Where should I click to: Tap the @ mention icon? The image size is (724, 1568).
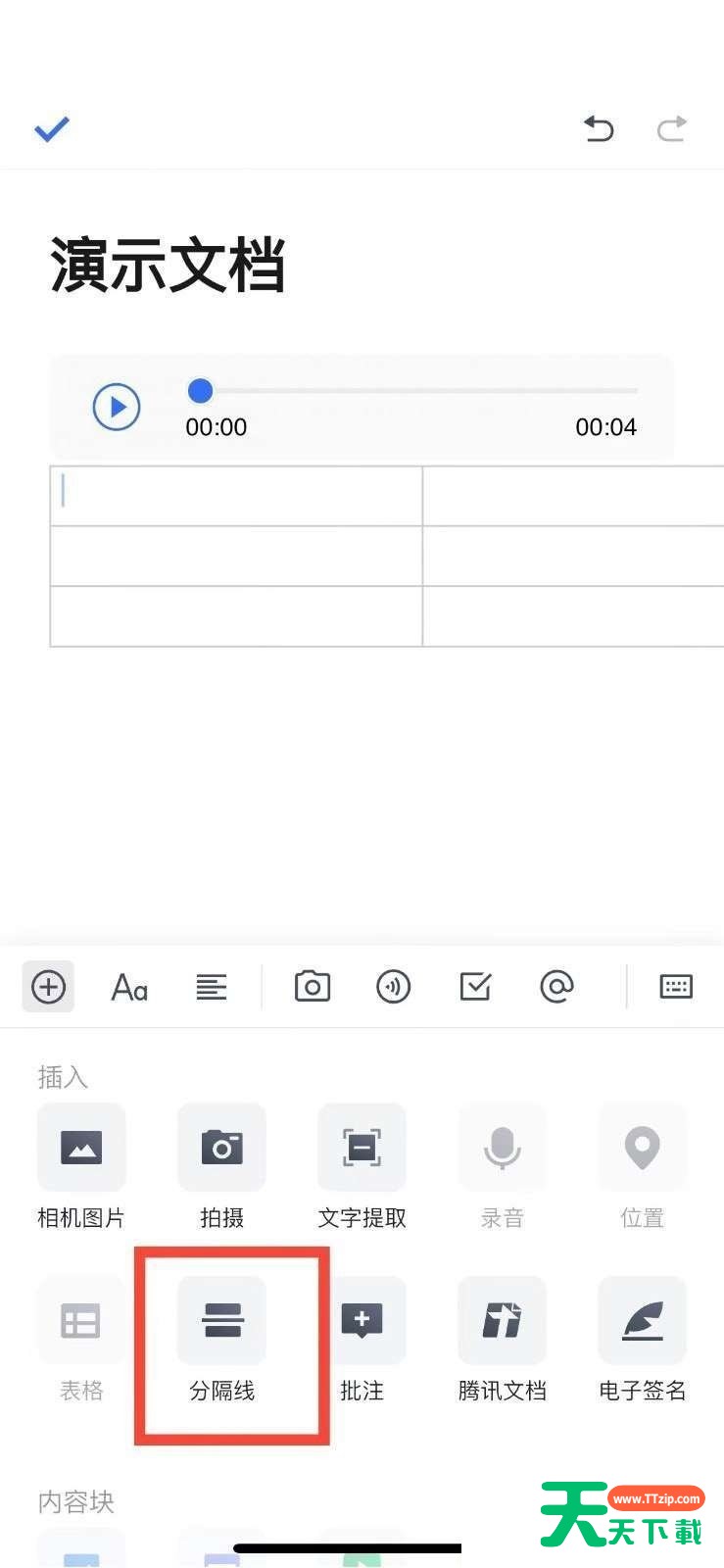[556, 986]
